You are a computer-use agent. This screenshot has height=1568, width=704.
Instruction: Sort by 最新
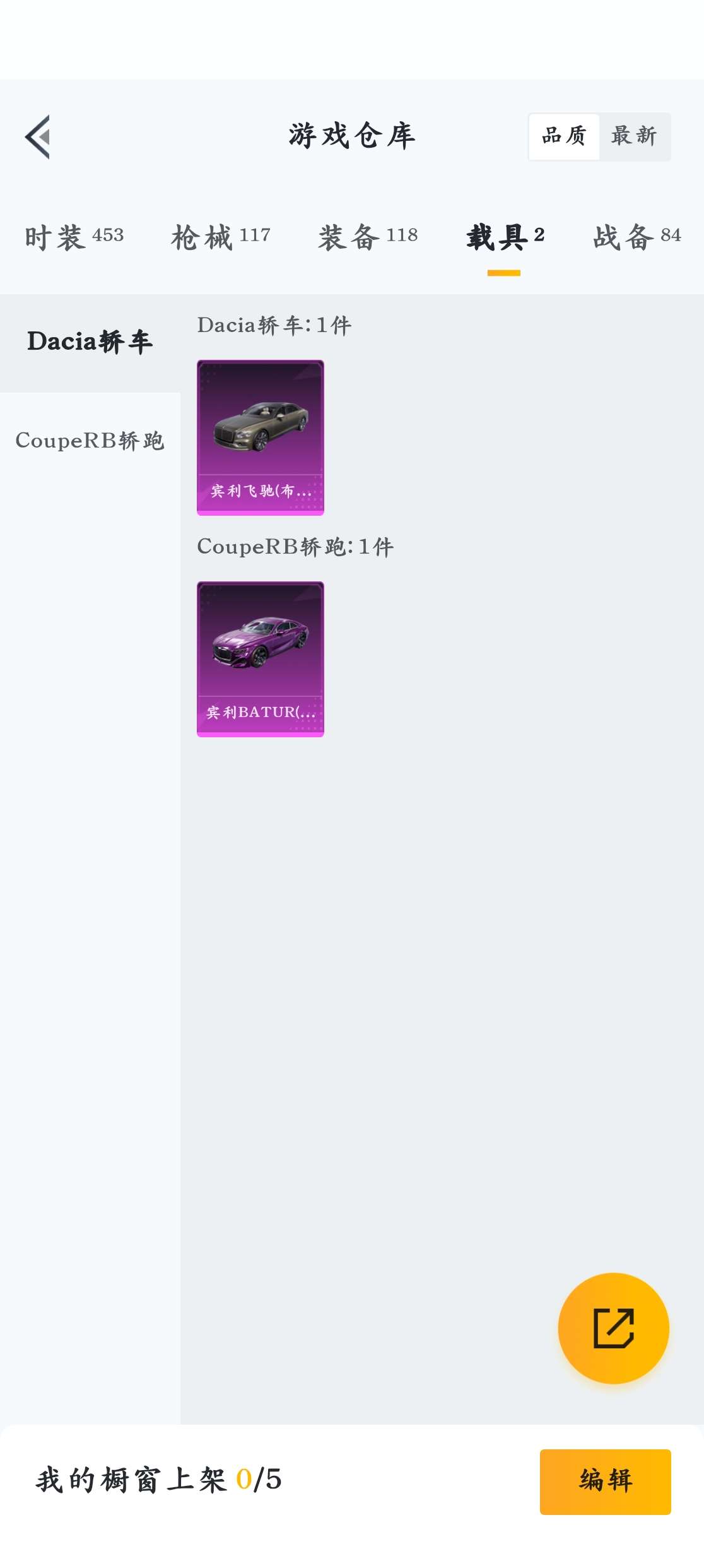634,136
